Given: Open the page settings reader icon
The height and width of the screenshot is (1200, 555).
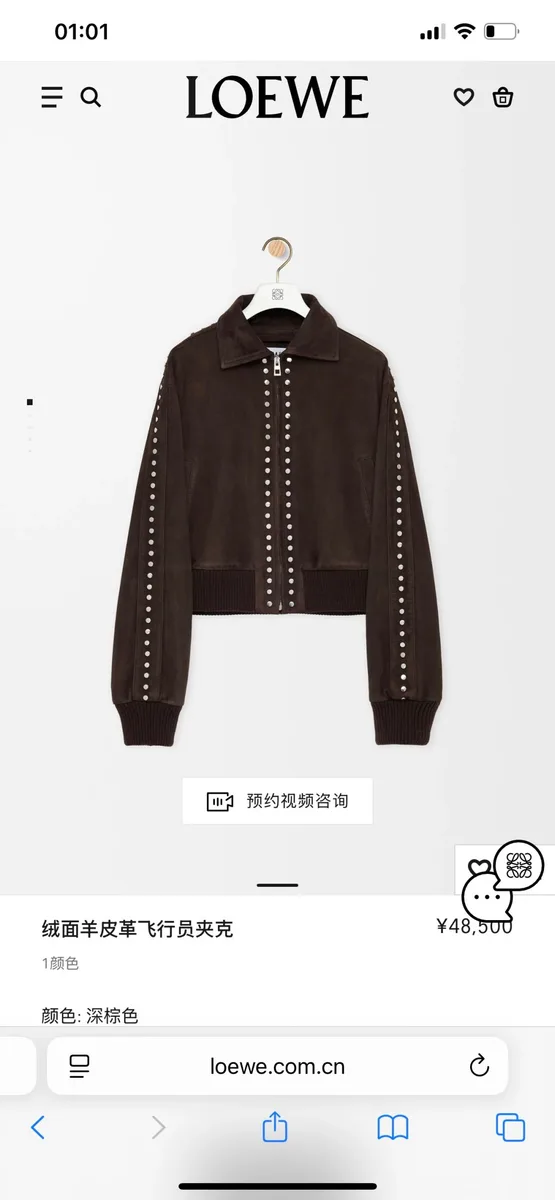Looking at the screenshot, I should tap(80, 1066).
